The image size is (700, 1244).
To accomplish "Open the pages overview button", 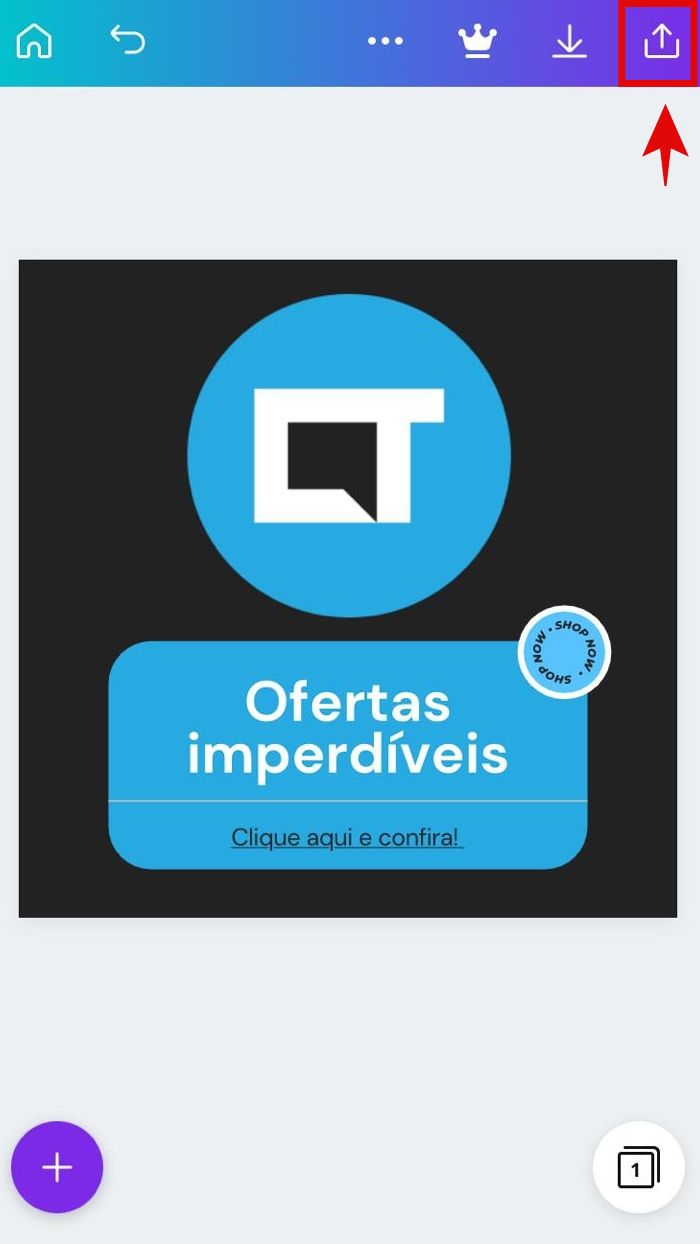I will pos(638,1168).
